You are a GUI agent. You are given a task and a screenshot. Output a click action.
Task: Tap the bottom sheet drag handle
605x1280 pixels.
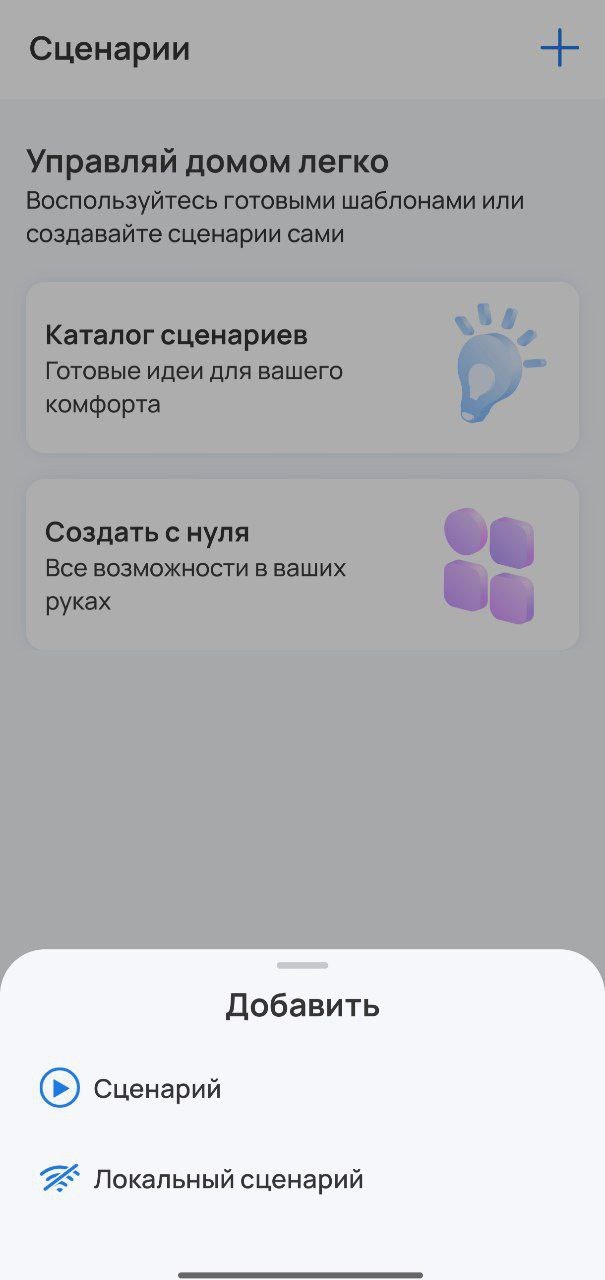point(302,965)
